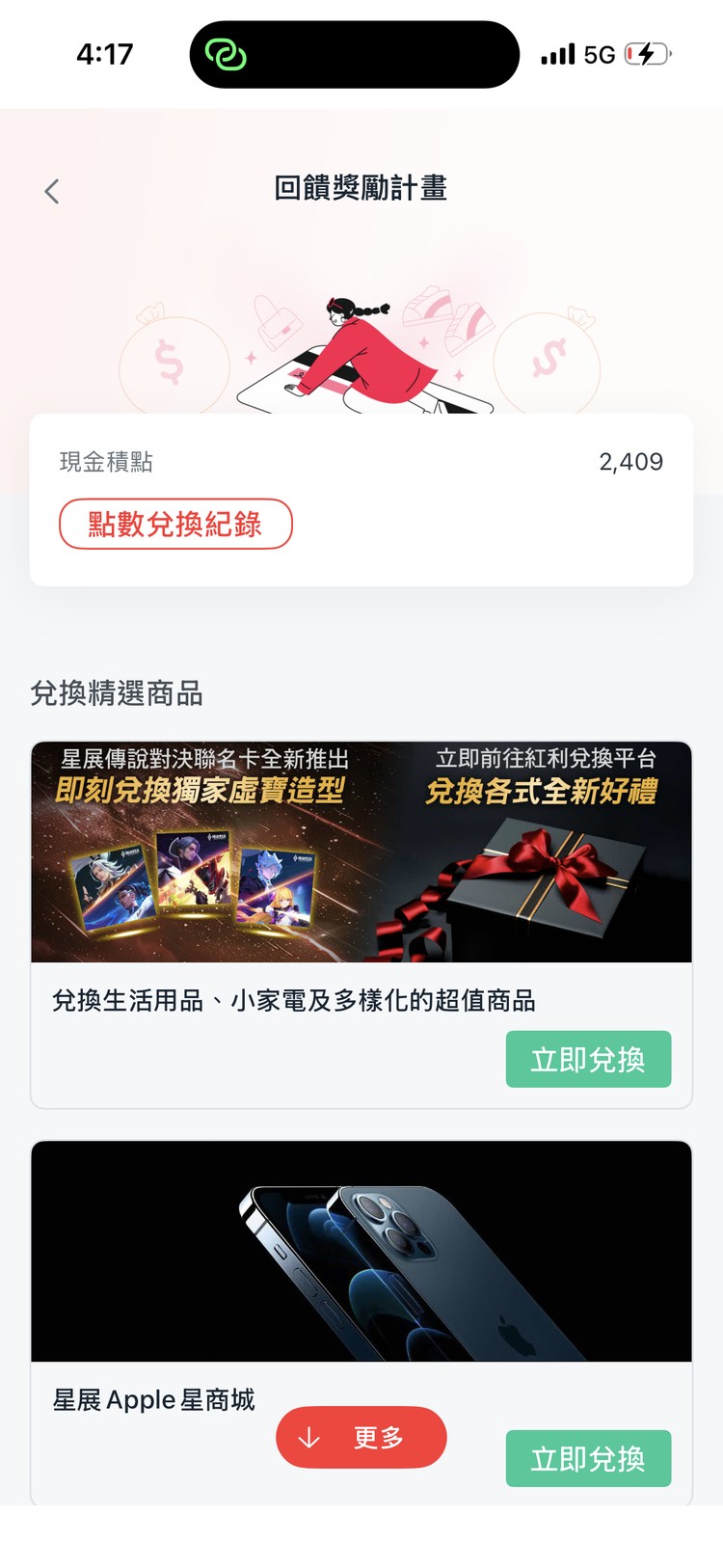Tap the back chevron at top left
This screenshot has height=1568, width=723.
pyautogui.click(x=51, y=191)
